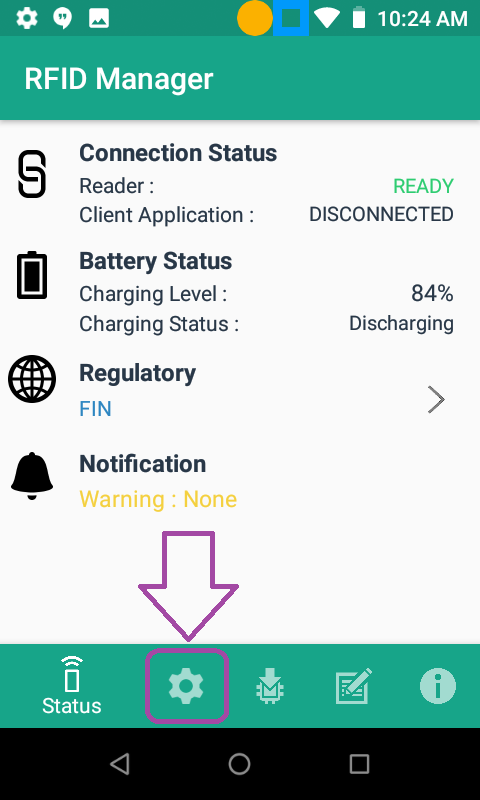Tap the system back button

[119, 764]
